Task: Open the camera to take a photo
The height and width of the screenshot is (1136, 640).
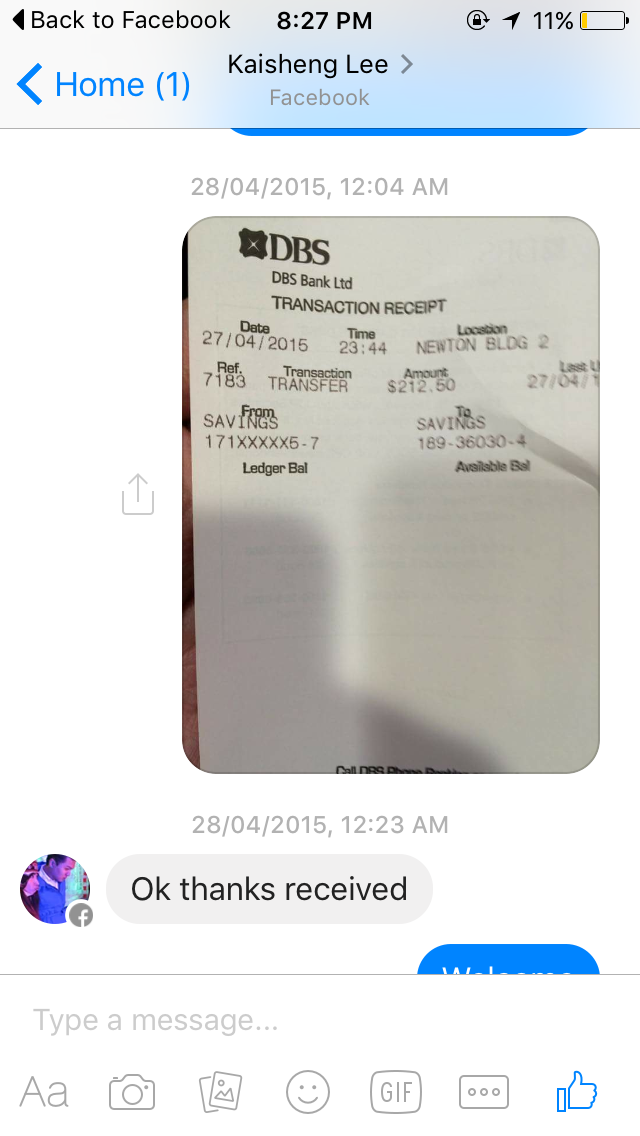Action: pyautogui.click(x=132, y=1092)
